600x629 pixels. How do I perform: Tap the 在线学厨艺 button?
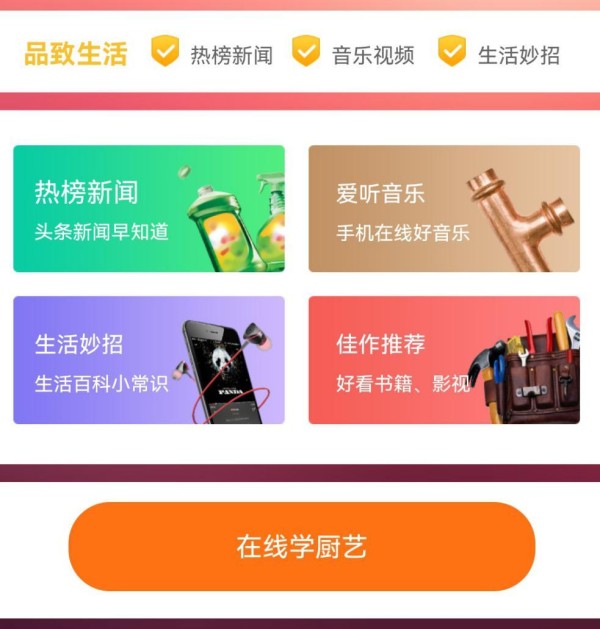point(301,547)
